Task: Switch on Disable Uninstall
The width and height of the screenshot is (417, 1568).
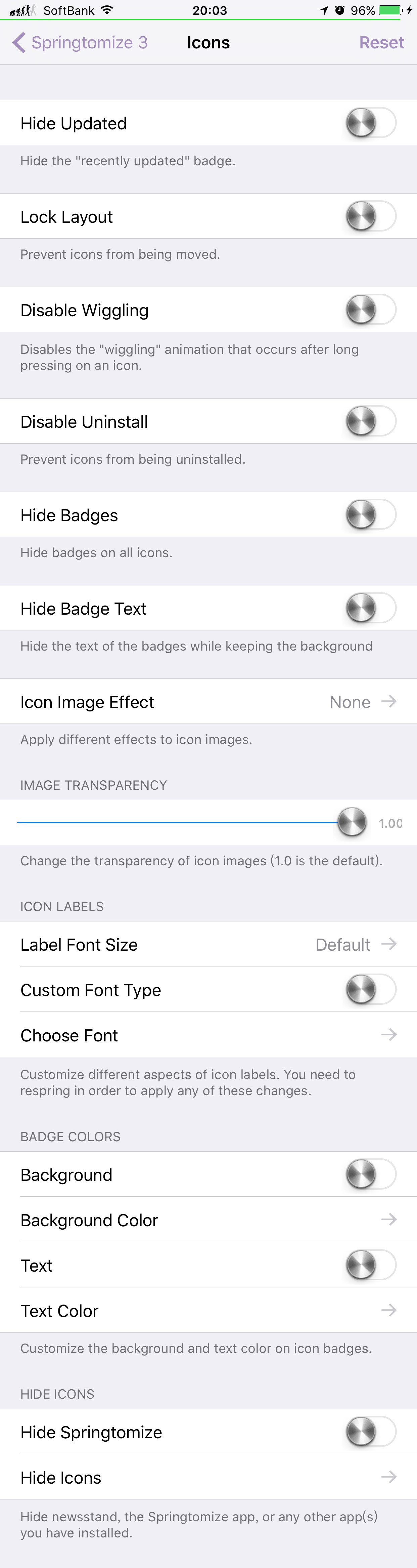Action: coord(370,421)
